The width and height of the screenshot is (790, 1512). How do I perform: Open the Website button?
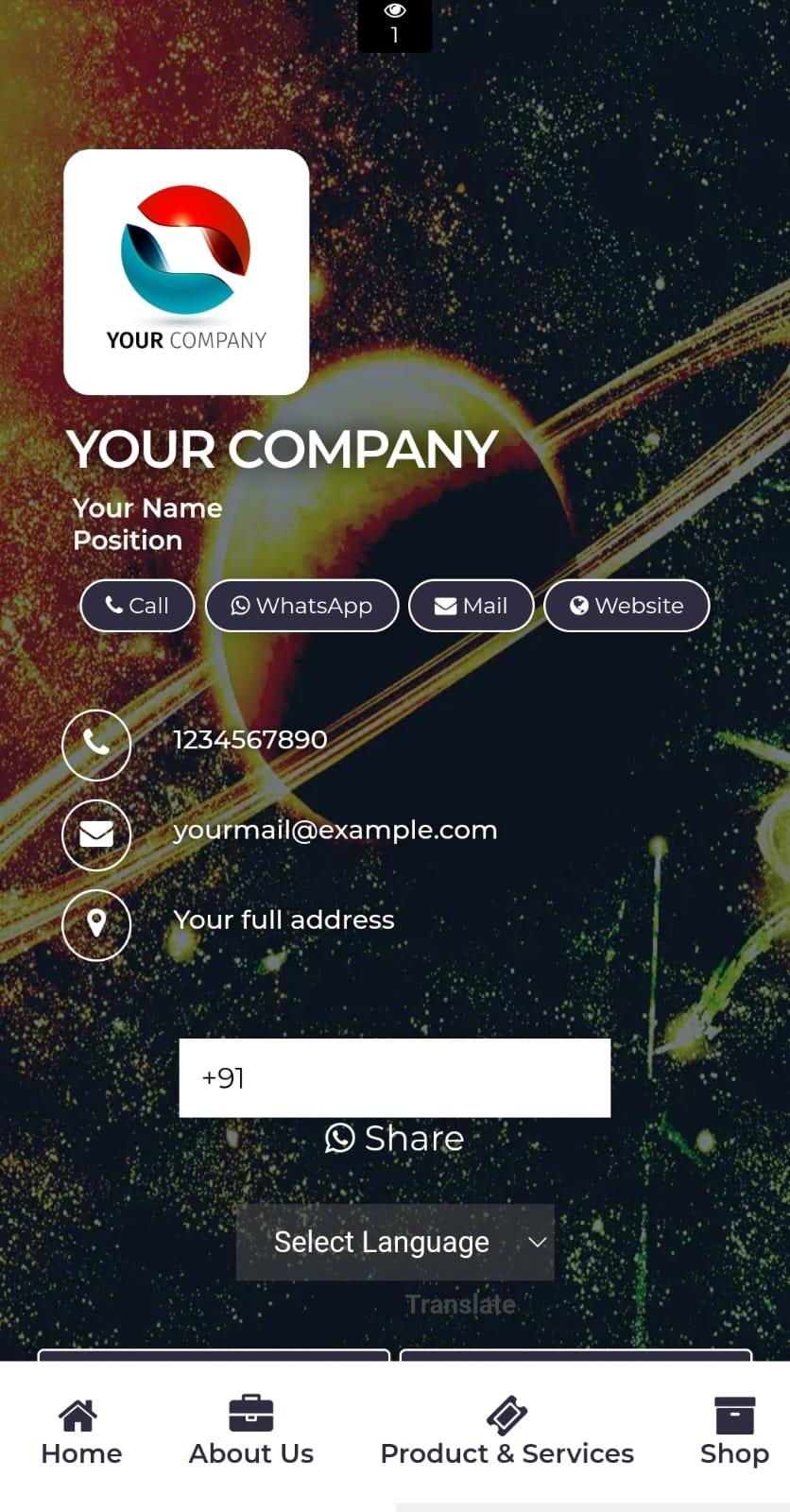[627, 606]
